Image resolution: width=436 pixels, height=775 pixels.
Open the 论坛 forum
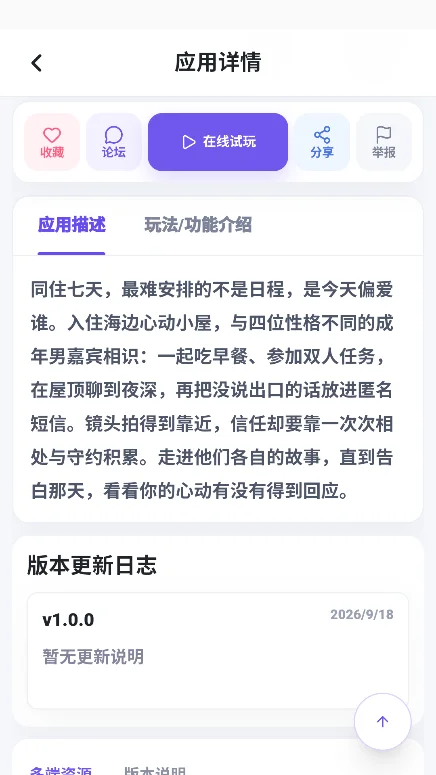click(x=114, y=142)
